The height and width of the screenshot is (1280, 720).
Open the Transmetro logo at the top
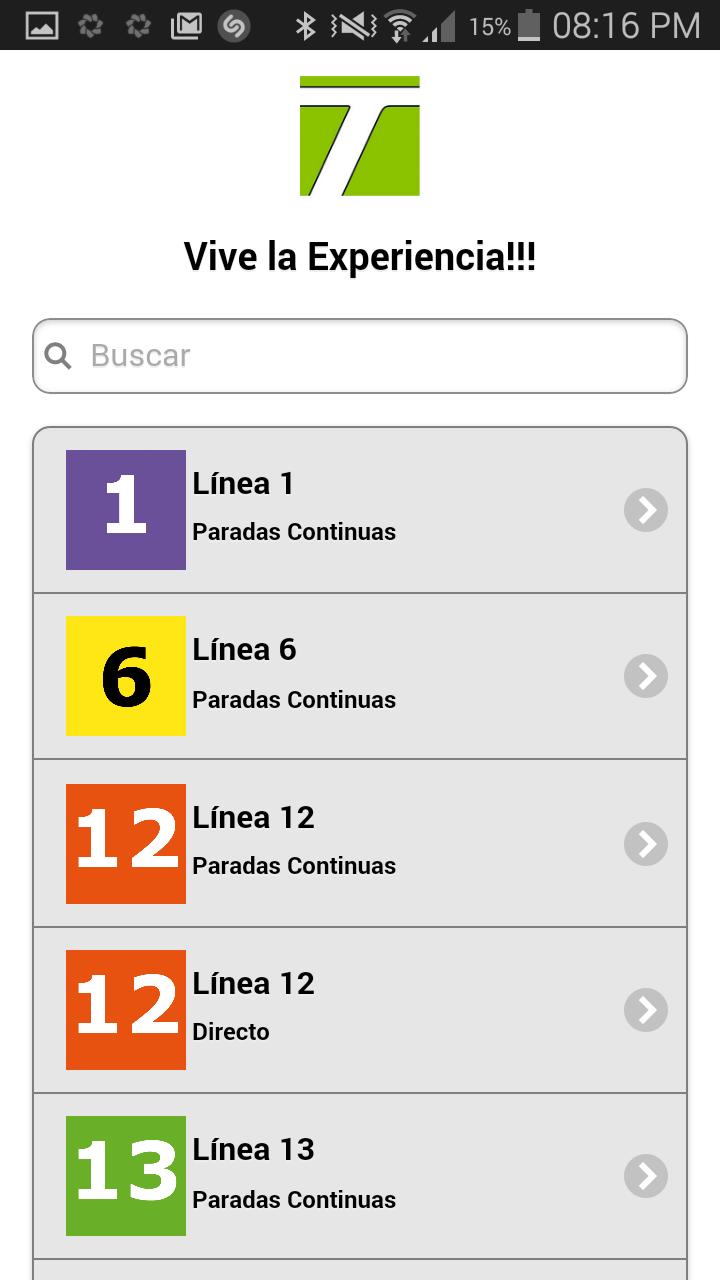tap(359, 135)
